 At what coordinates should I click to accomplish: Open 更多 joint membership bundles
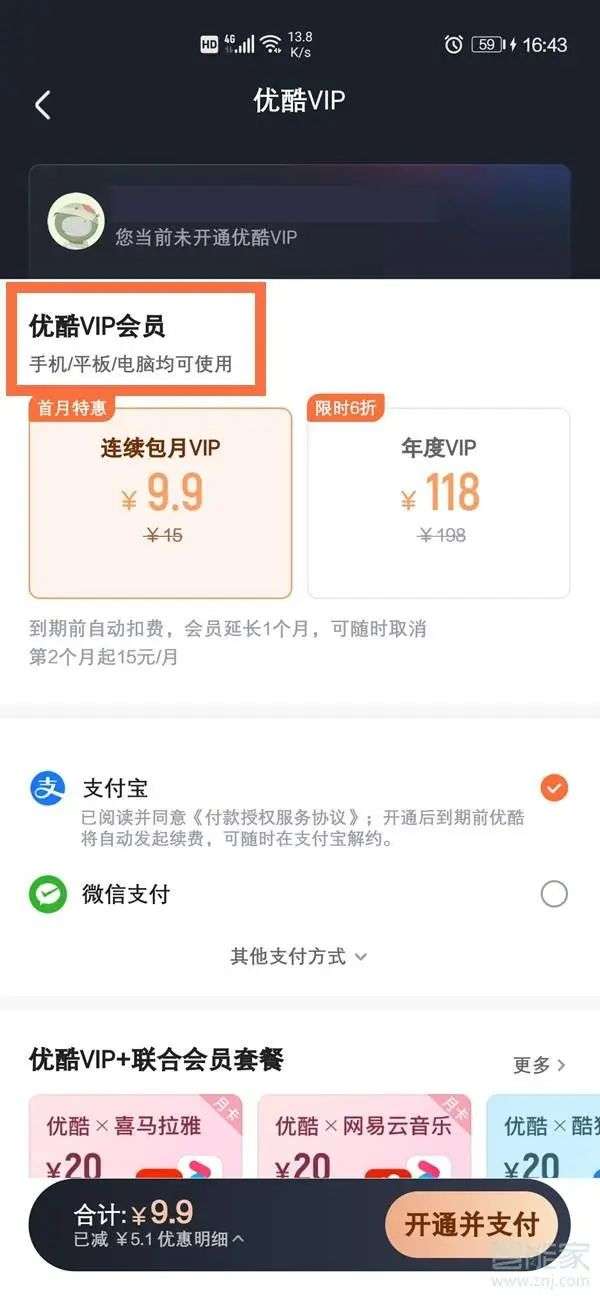coord(539,1065)
